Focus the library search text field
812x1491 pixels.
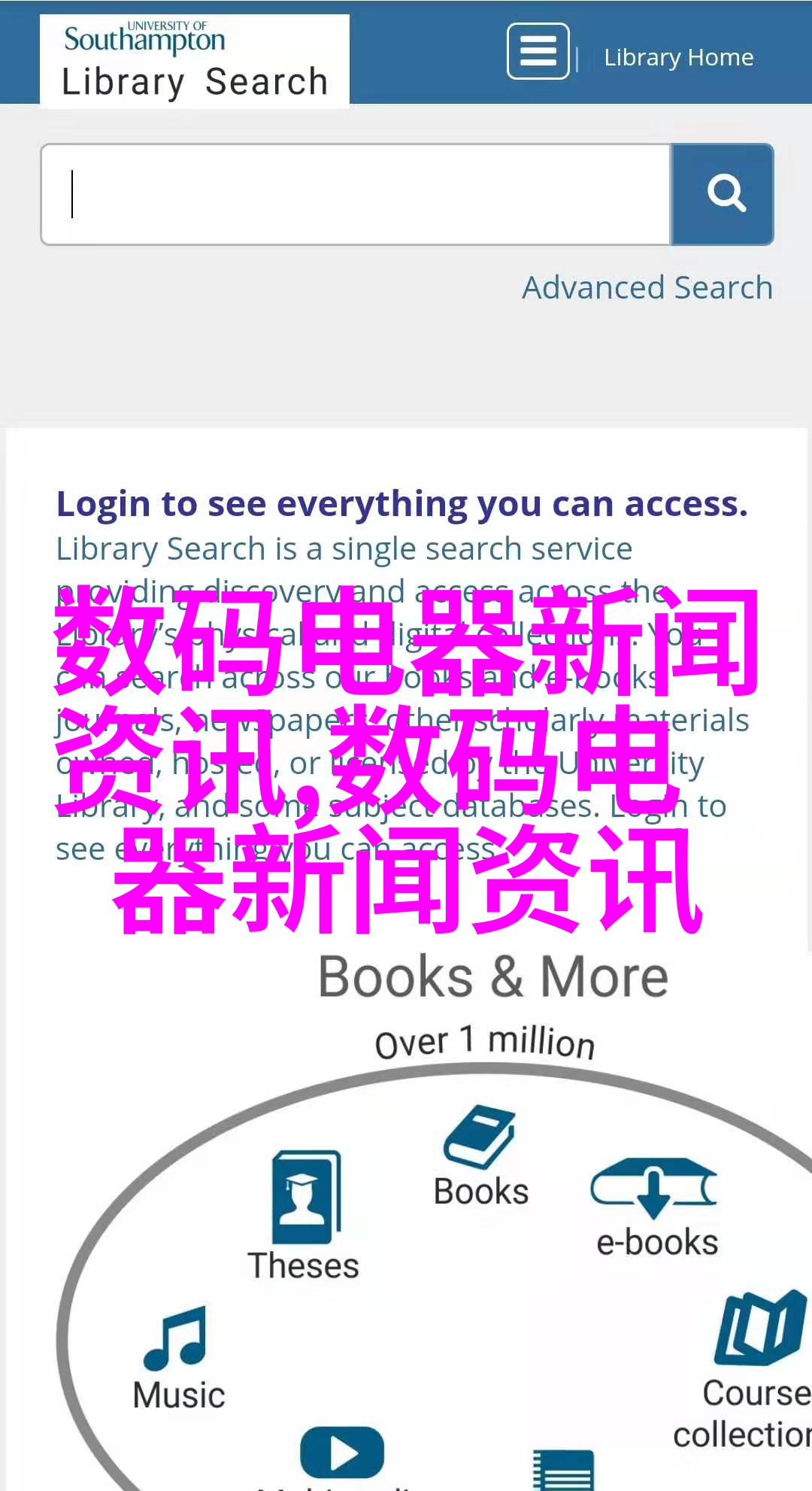(x=356, y=195)
